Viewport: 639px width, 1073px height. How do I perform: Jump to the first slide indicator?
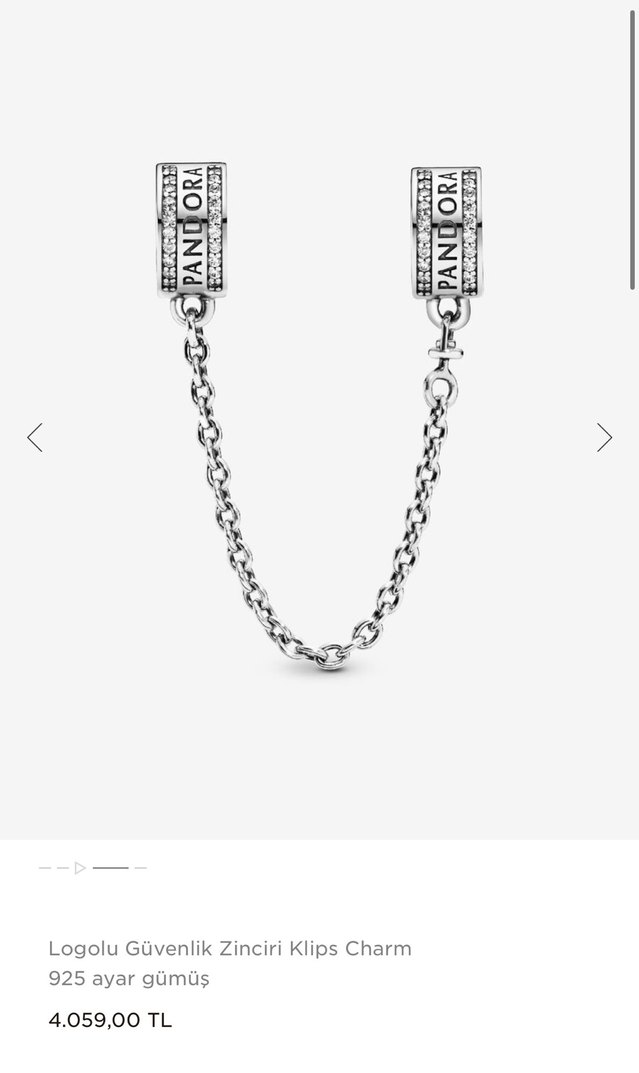[45, 868]
